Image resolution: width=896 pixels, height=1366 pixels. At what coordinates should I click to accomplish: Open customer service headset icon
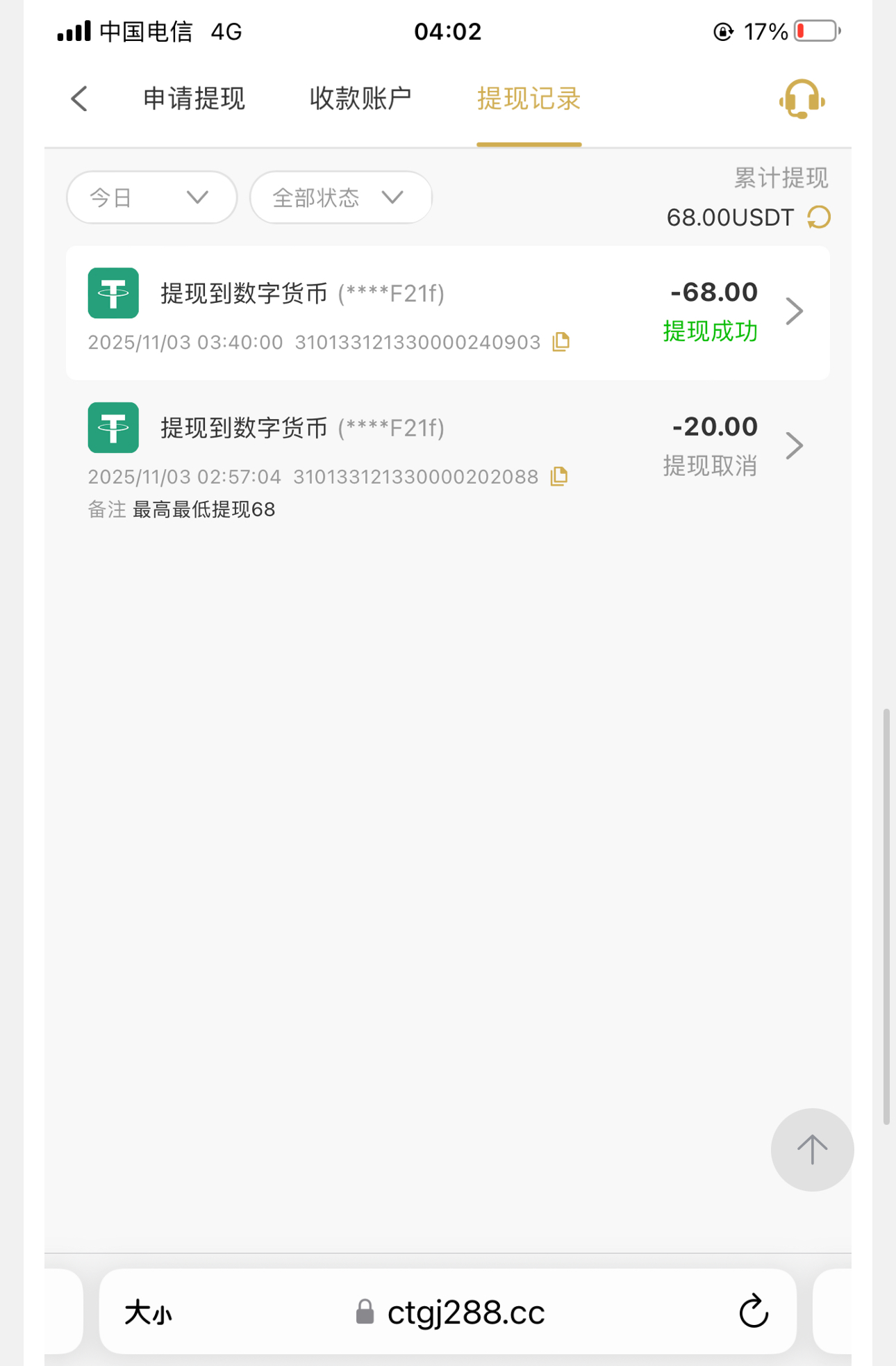pos(802,99)
